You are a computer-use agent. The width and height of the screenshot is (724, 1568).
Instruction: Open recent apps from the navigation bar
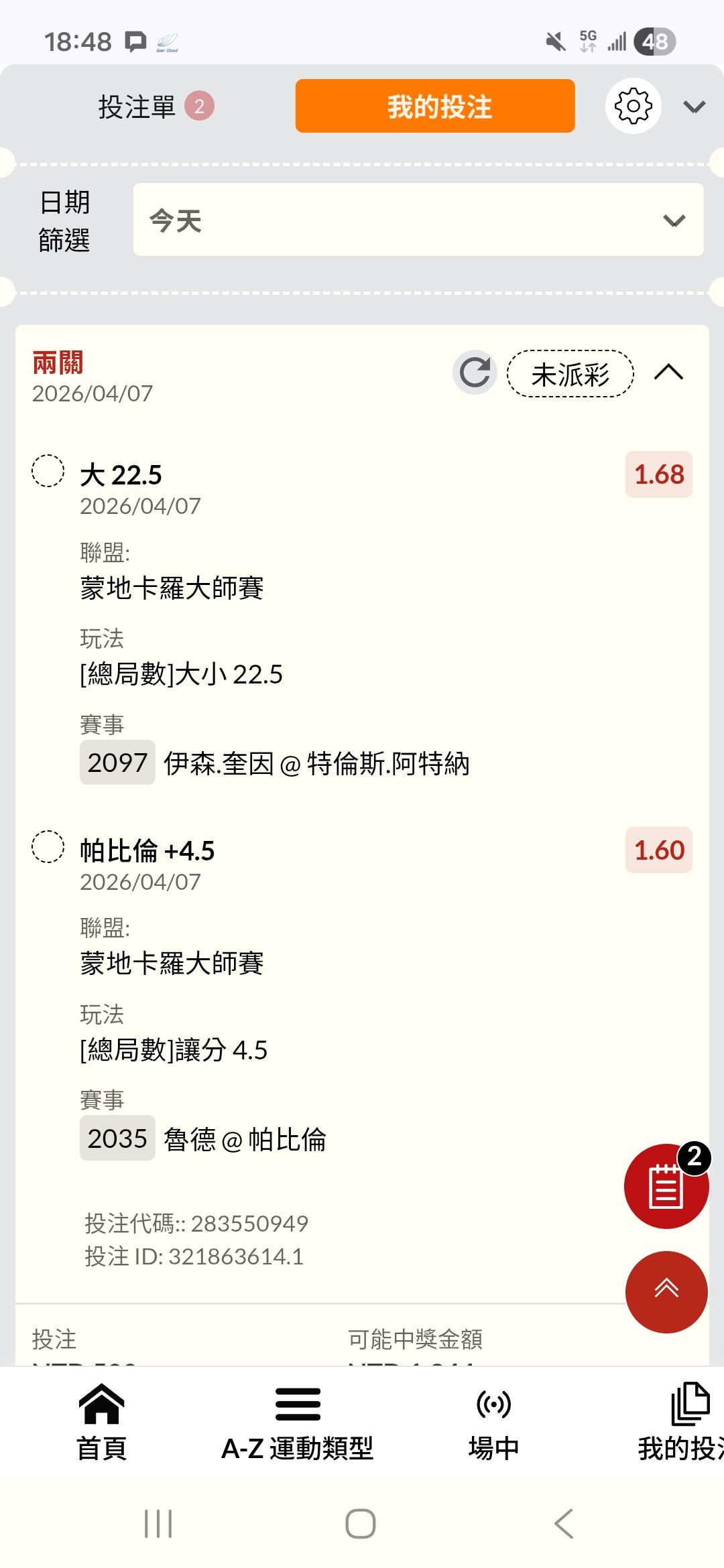point(158,1524)
